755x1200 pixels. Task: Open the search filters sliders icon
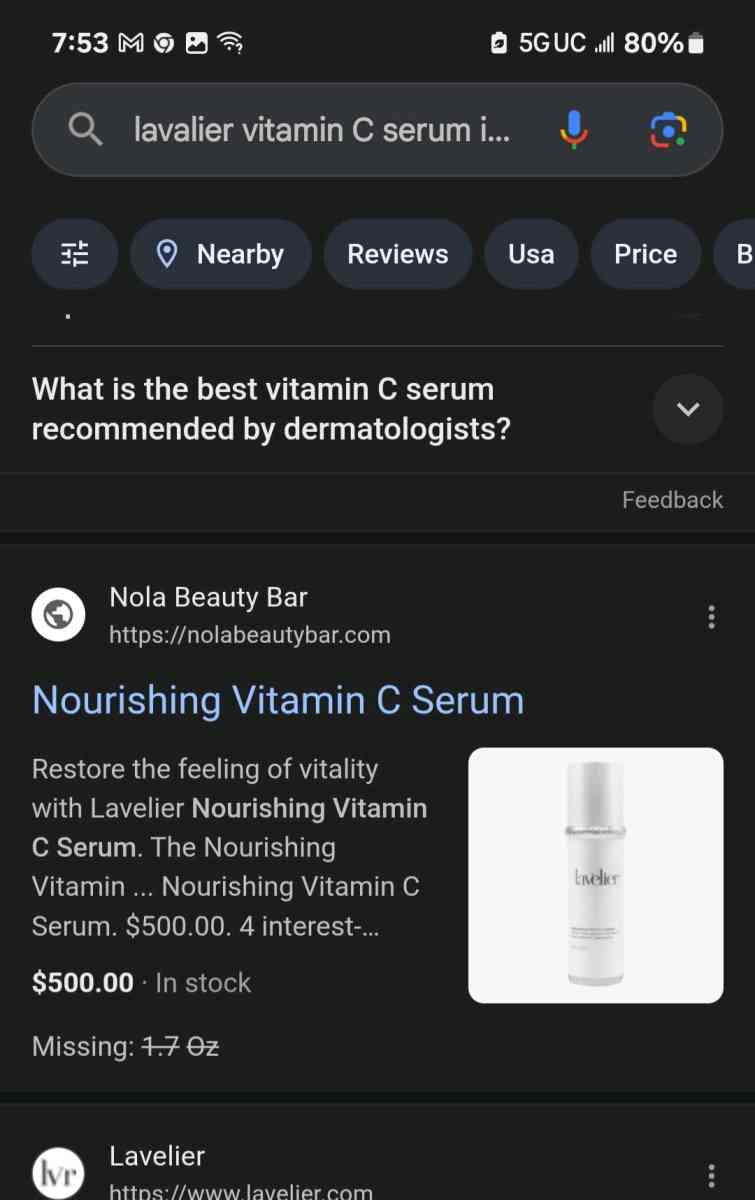(74, 254)
